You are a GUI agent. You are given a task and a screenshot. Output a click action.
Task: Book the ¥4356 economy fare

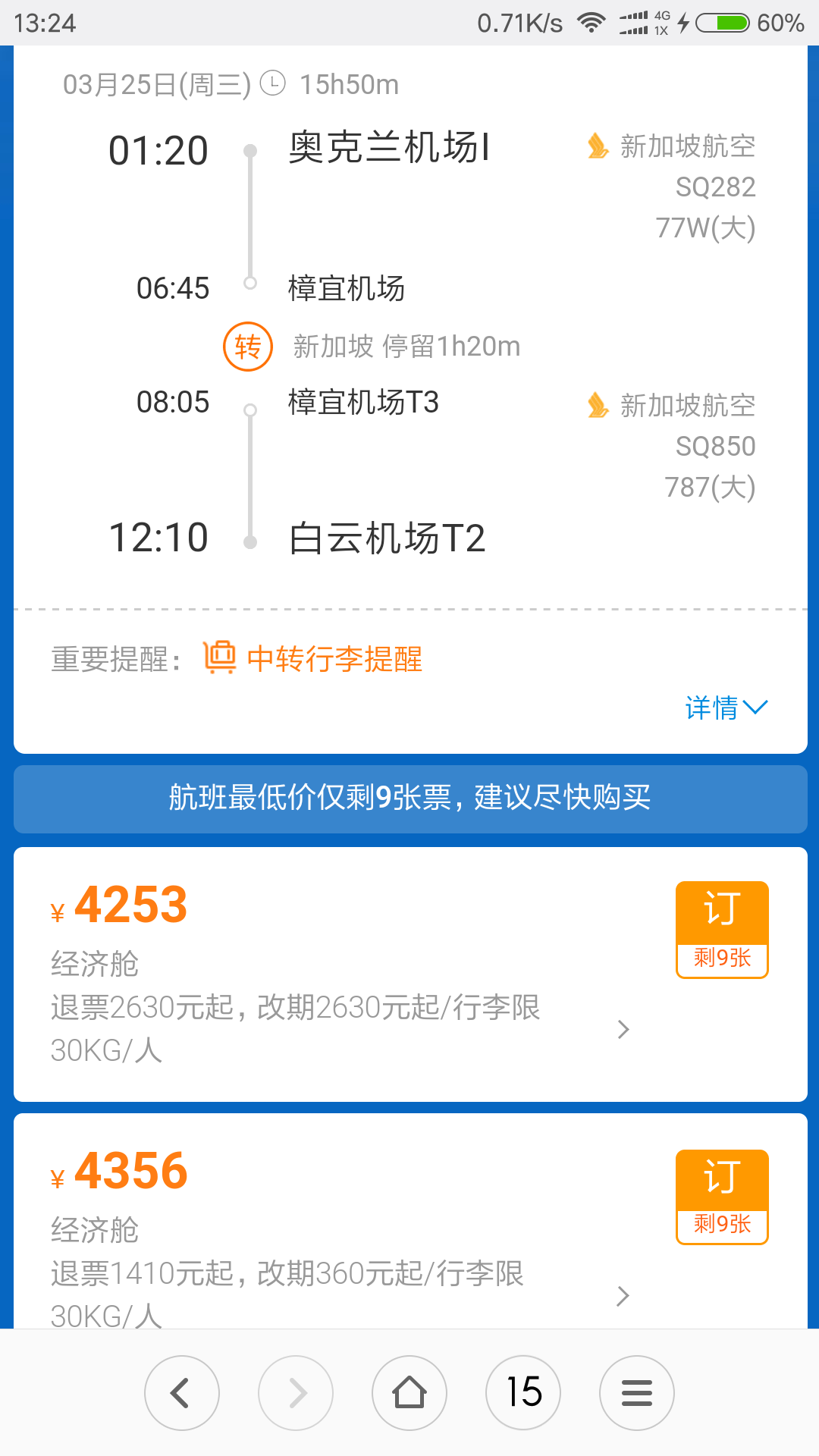tap(721, 1196)
